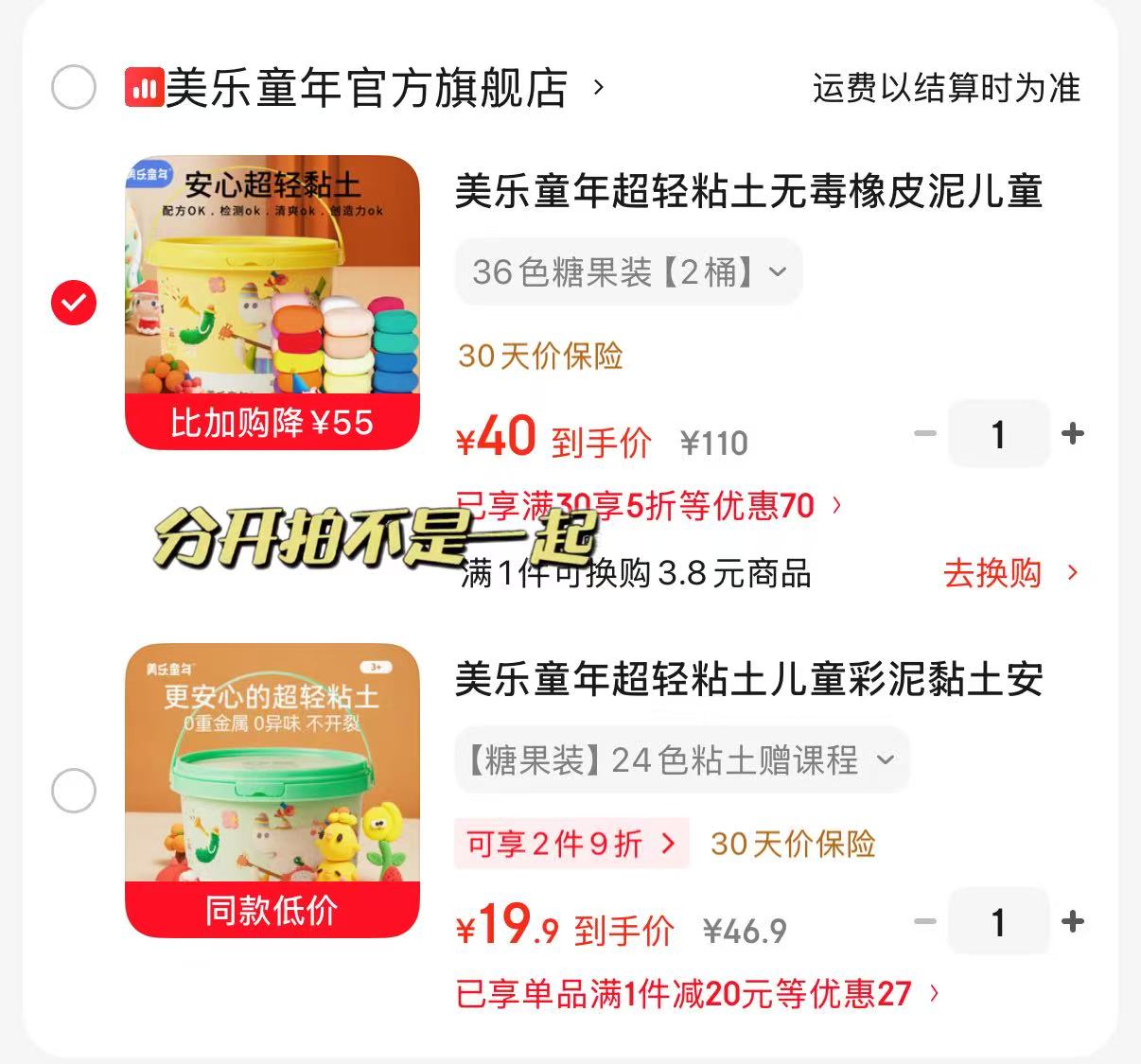Open the 安心超轻黏土 product image
This screenshot has height=1064, width=1141.
pyautogui.click(x=272, y=302)
